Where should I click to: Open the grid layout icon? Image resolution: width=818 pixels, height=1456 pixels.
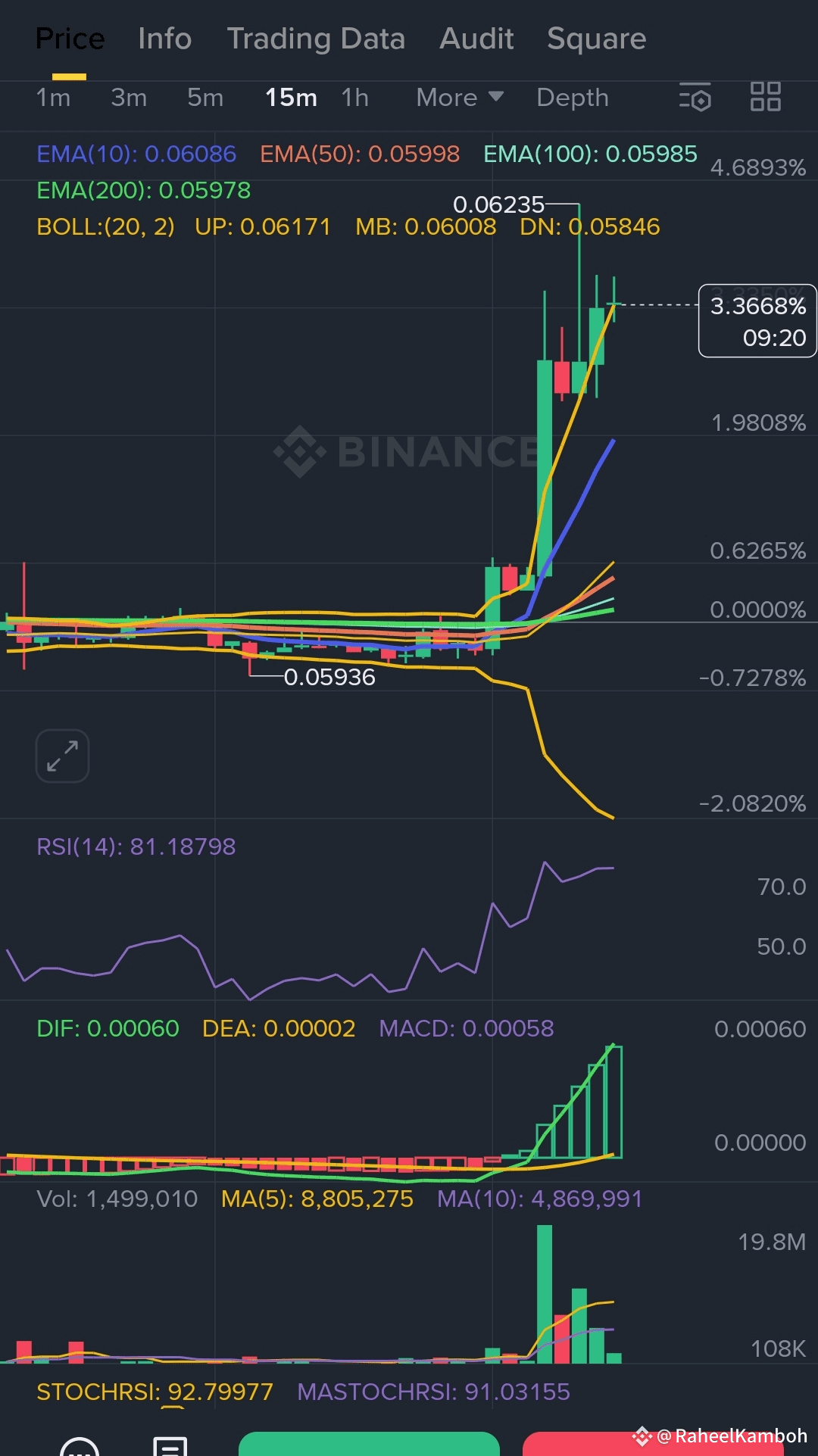[766, 97]
